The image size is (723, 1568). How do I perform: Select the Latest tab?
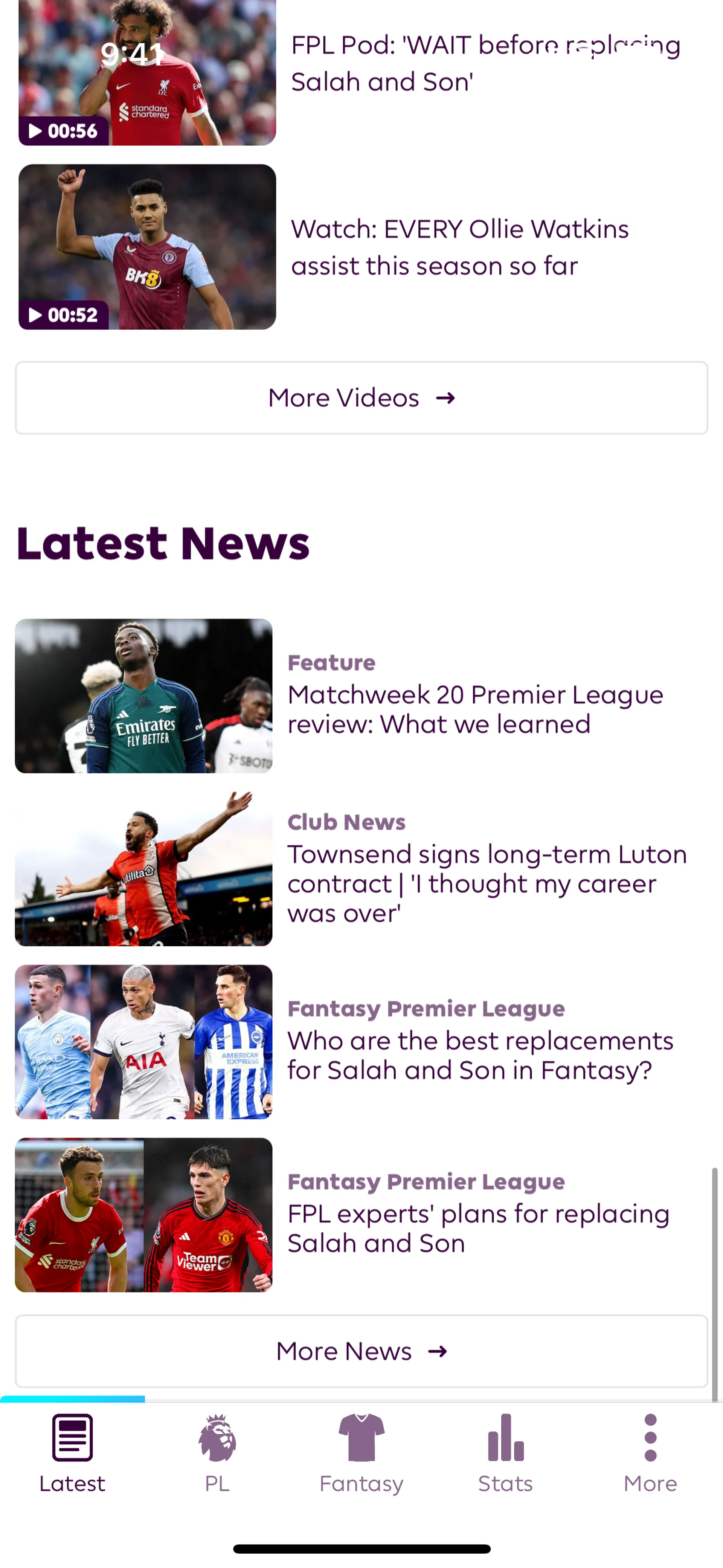click(72, 1452)
